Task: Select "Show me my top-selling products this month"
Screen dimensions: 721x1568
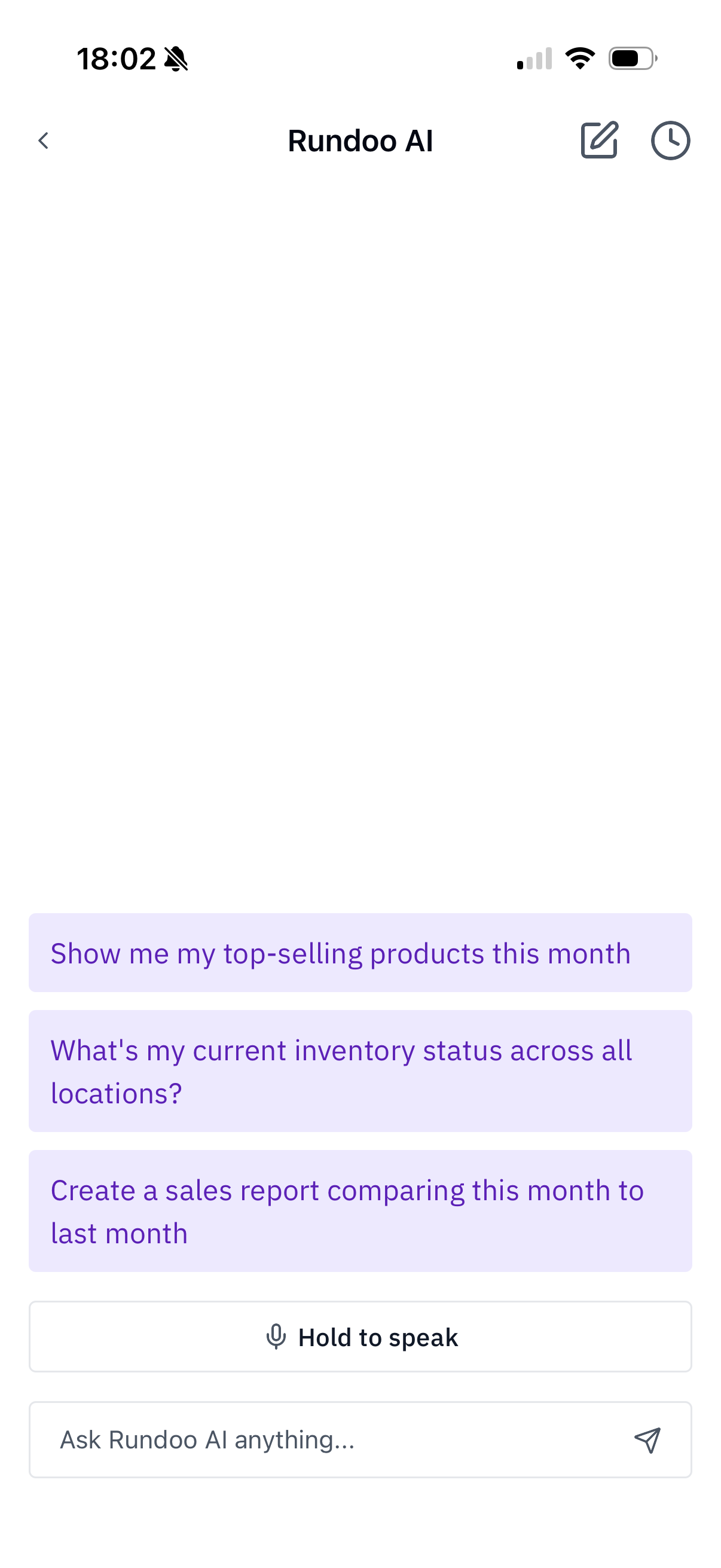Action: 360,953
